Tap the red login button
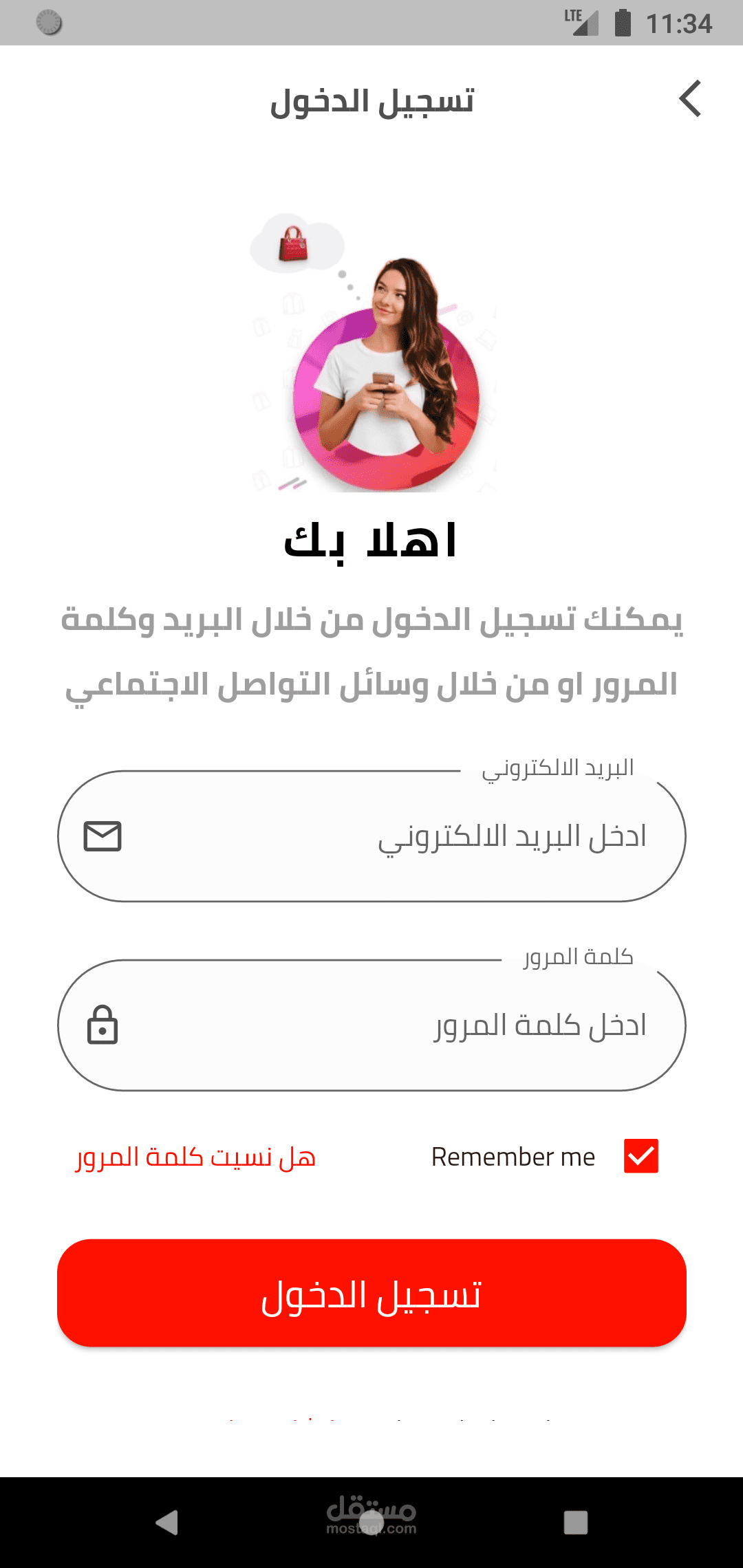 tap(371, 1293)
